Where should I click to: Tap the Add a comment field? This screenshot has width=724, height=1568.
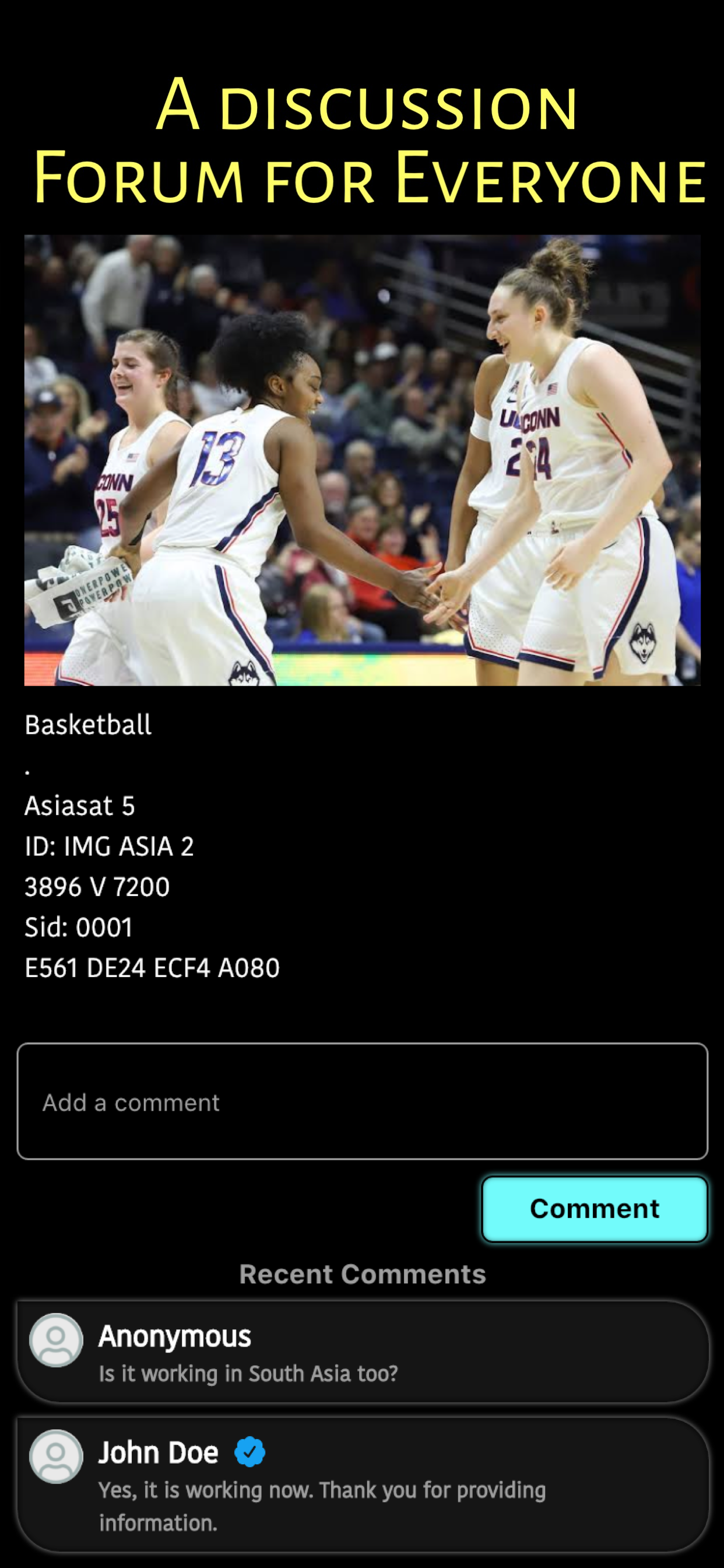click(x=362, y=1101)
